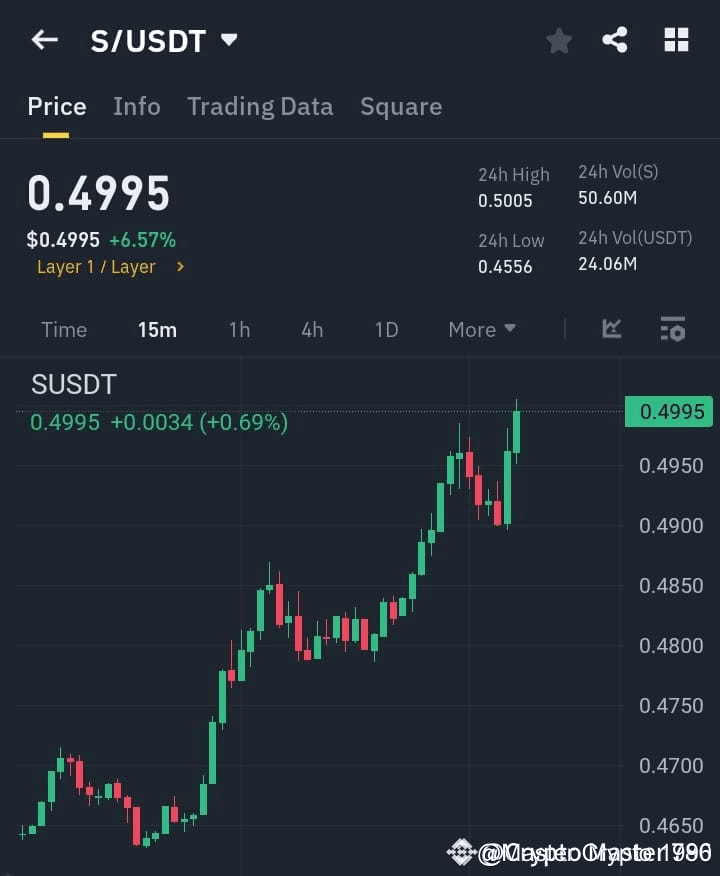Switch to the Info tab
Screen dimensions: 720x876
pyautogui.click(x=137, y=106)
